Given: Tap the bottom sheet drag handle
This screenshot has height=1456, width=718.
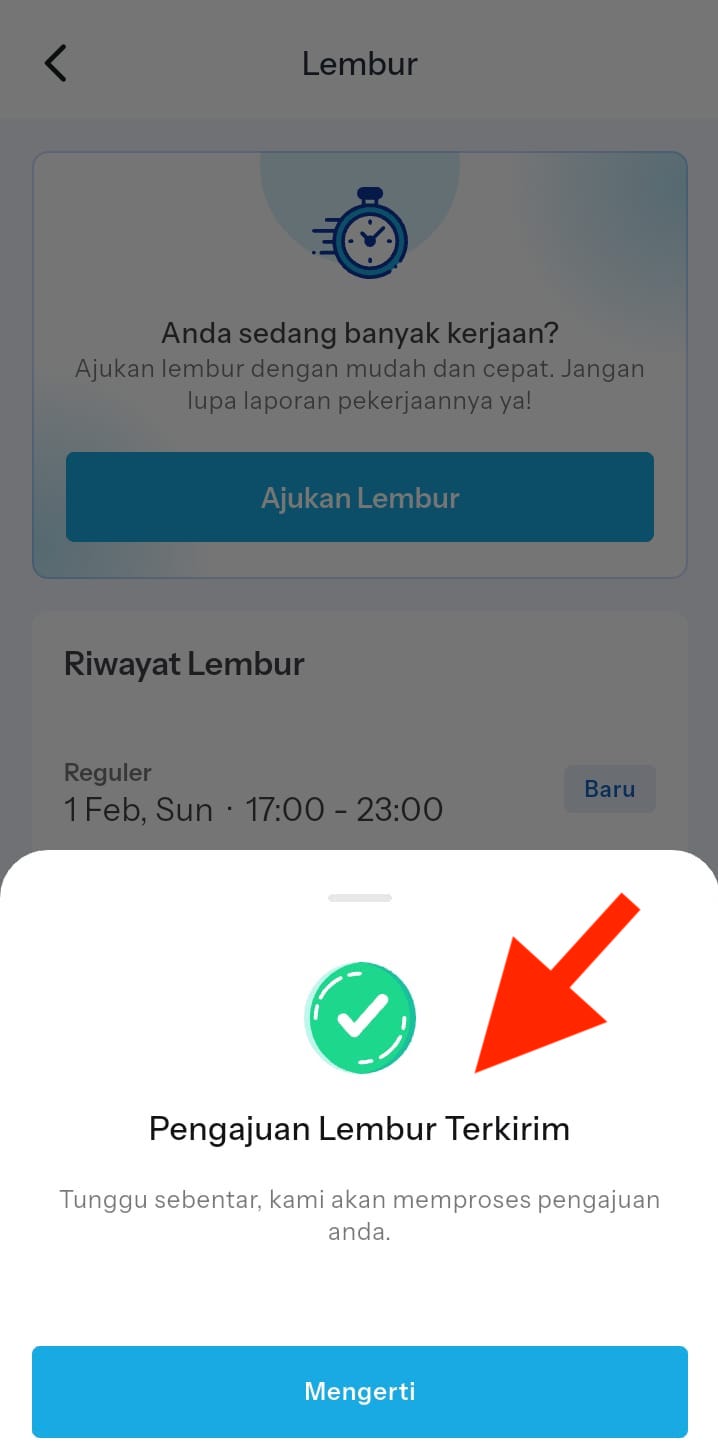Looking at the screenshot, I should (x=359, y=898).
